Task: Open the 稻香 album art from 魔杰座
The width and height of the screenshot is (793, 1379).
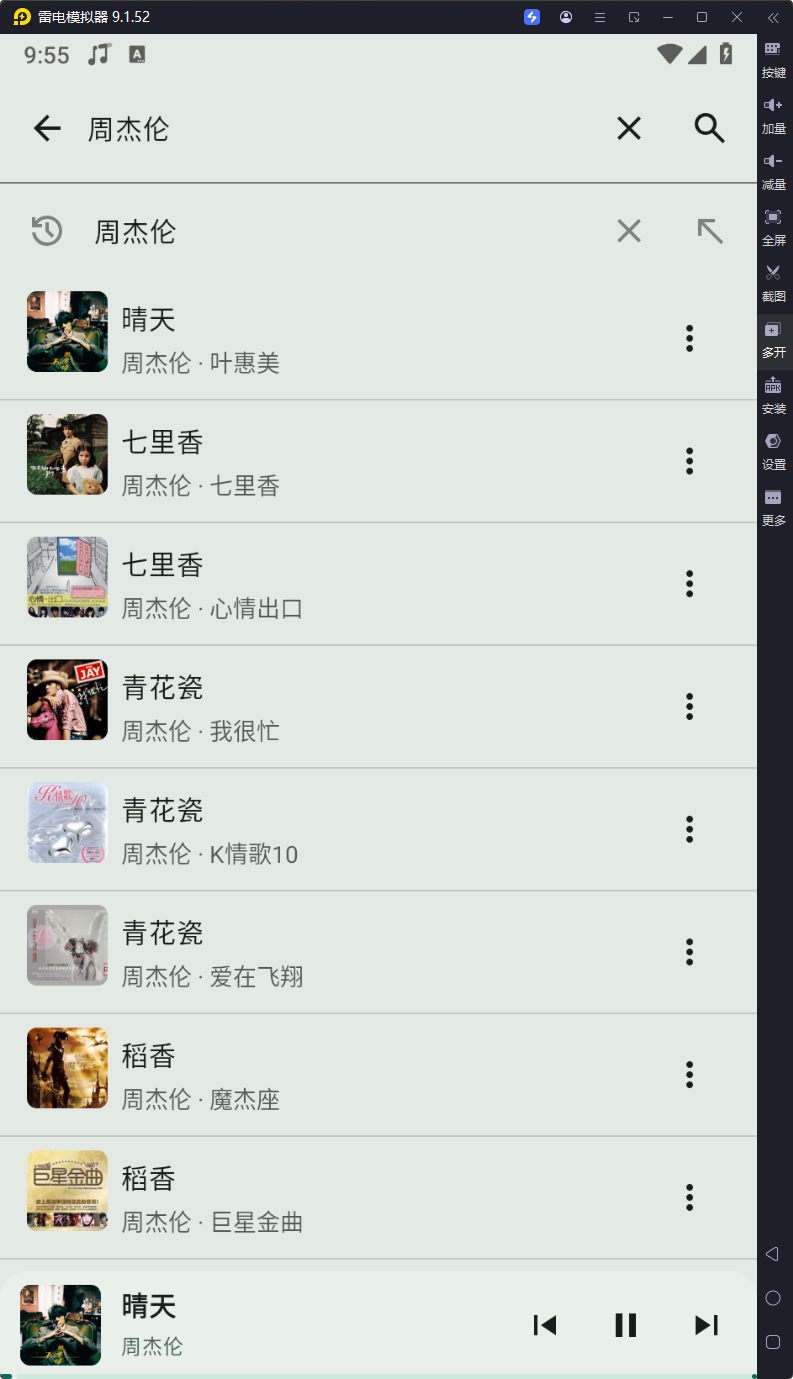Action: 67,1067
